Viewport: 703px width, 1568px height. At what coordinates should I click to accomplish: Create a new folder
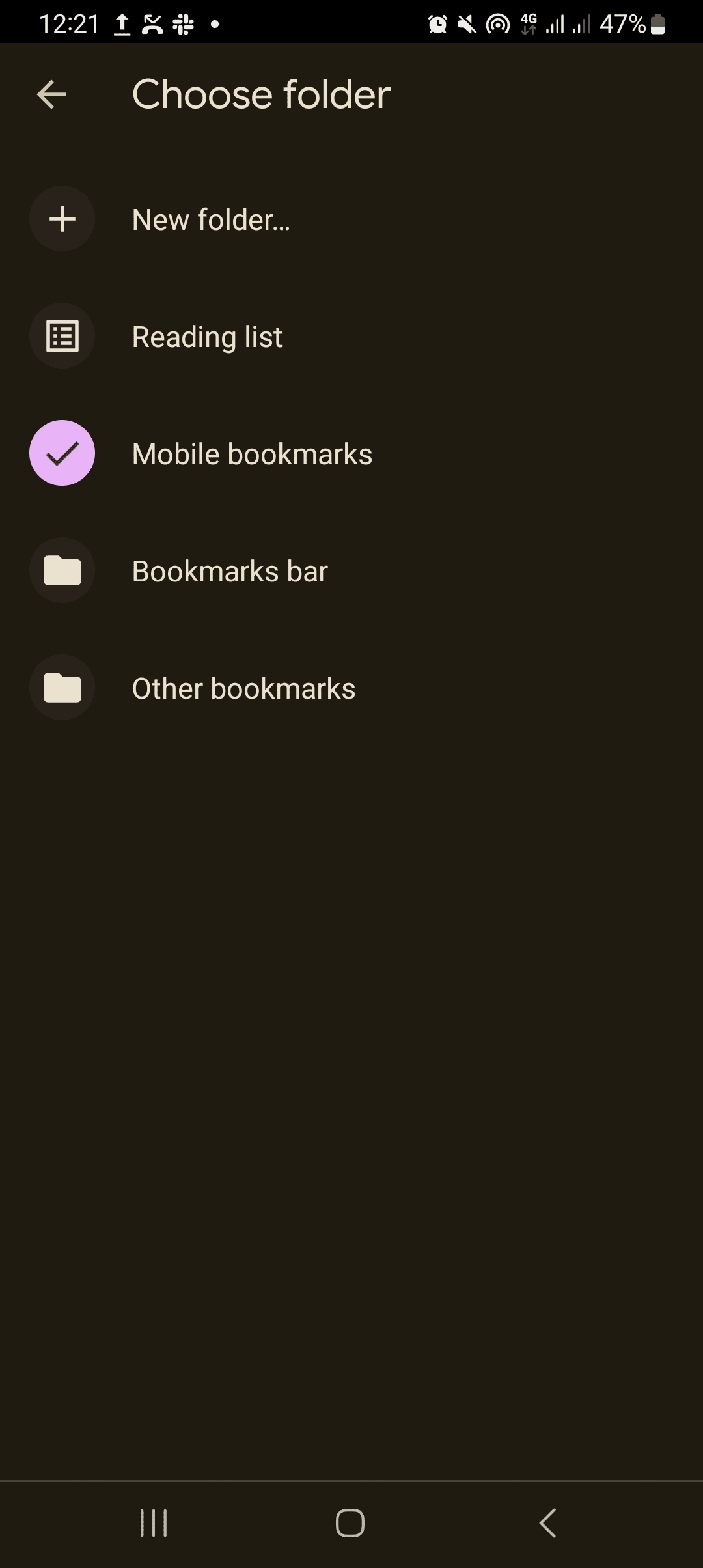coord(210,219)
